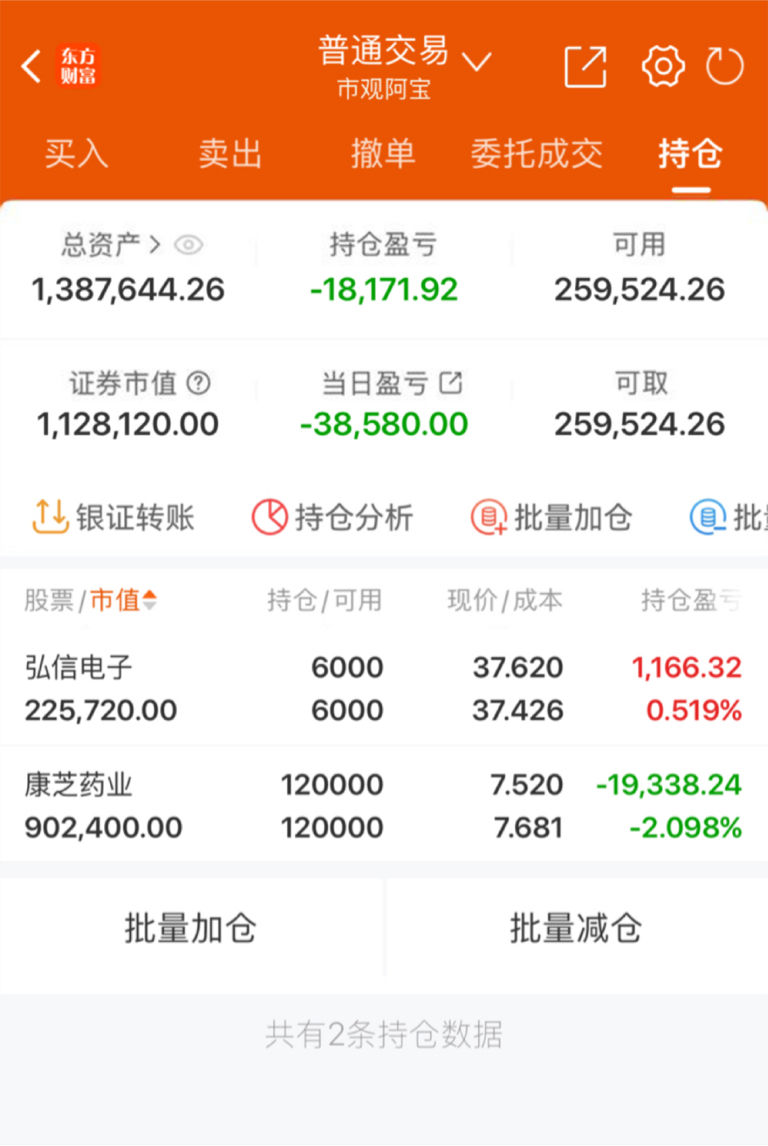Open 持仓分析
Viewport: 768px width, 1146px height.
(x=332, y=517)
